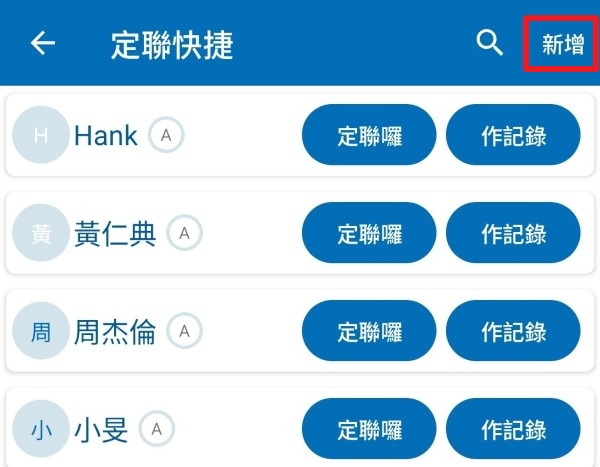Tap 作記錄 for Hank

pyautogui.click(x=513, y=135)
